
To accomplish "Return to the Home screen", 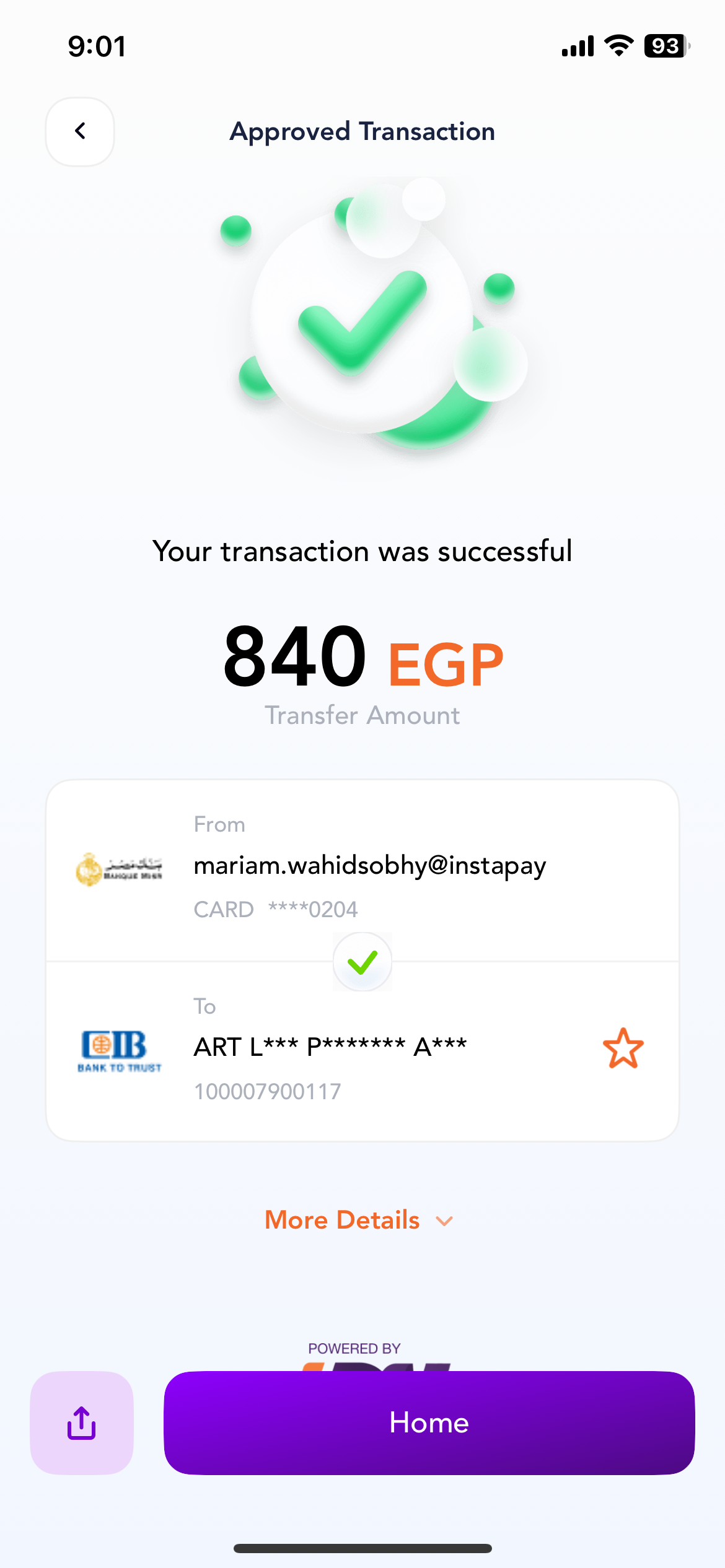I will (x=429, y=1422).
